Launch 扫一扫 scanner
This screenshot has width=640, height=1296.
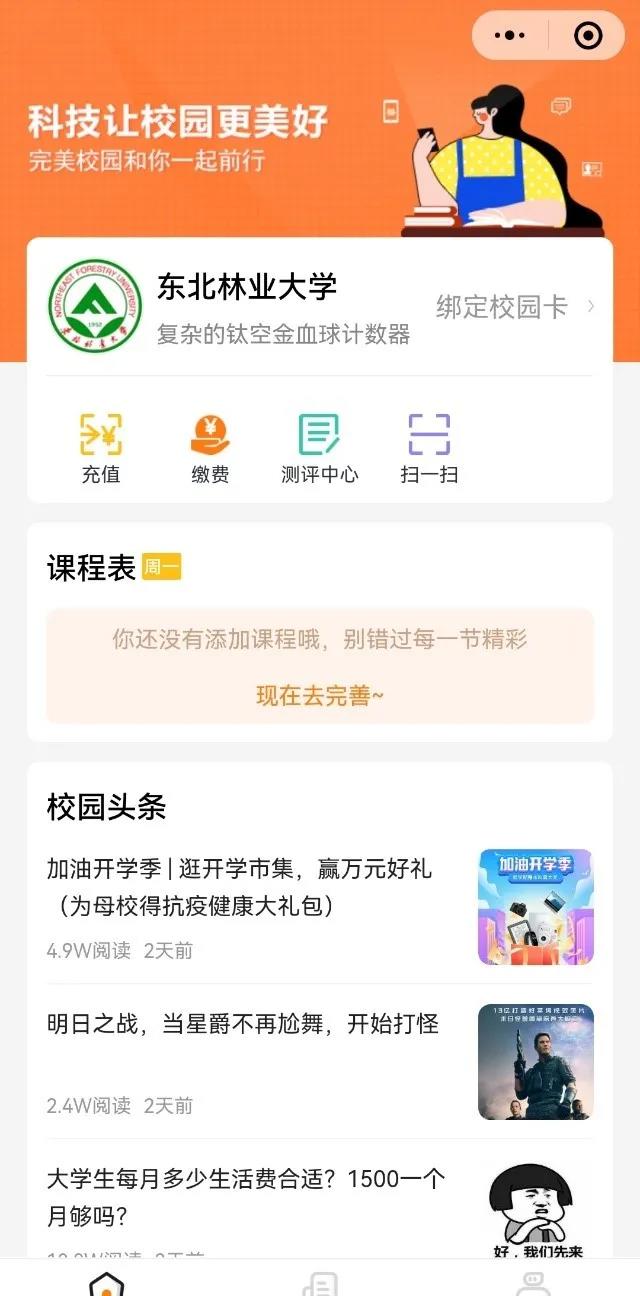(429, 449)
